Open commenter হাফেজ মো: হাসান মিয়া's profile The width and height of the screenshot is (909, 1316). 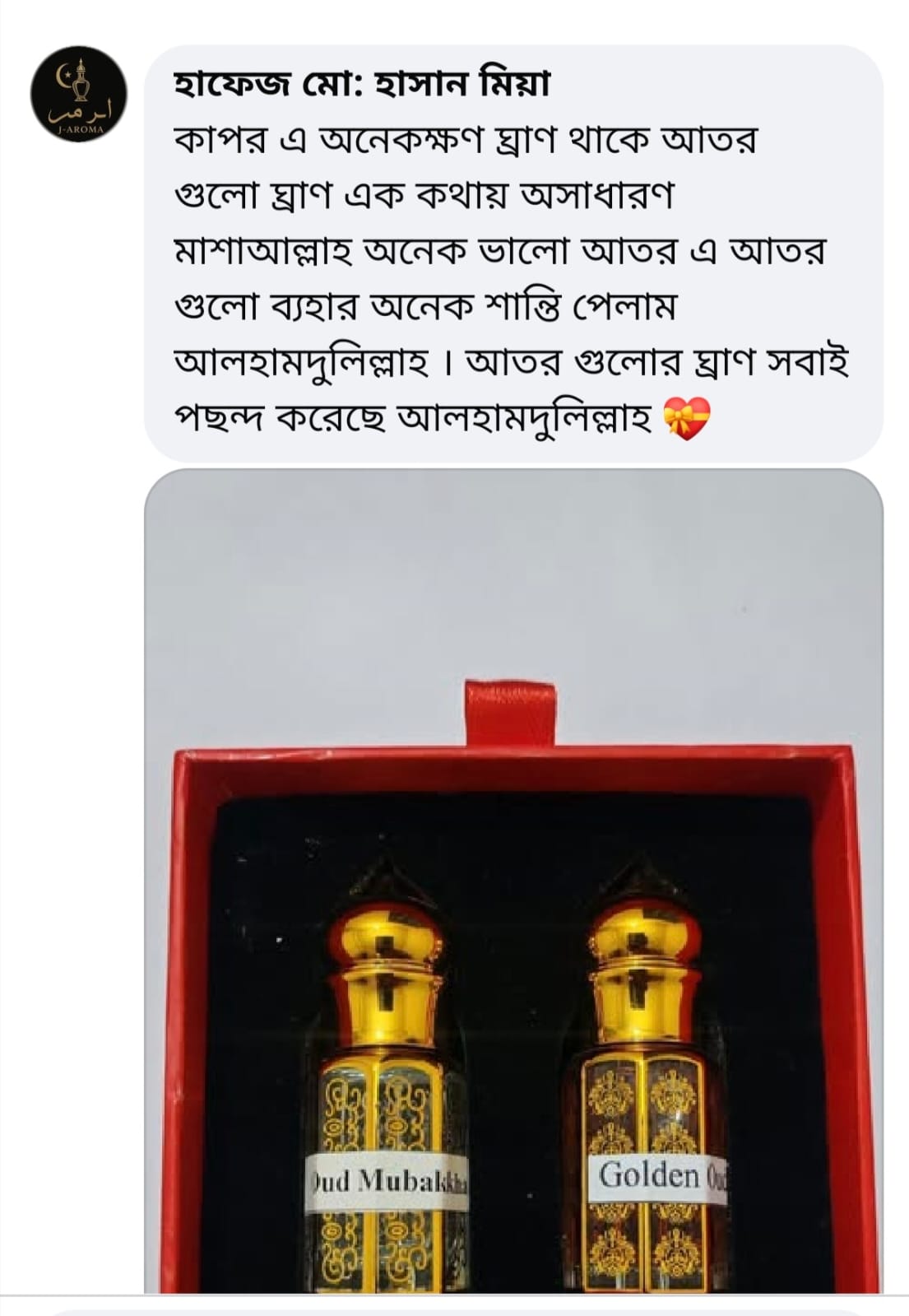coord(362,84)
